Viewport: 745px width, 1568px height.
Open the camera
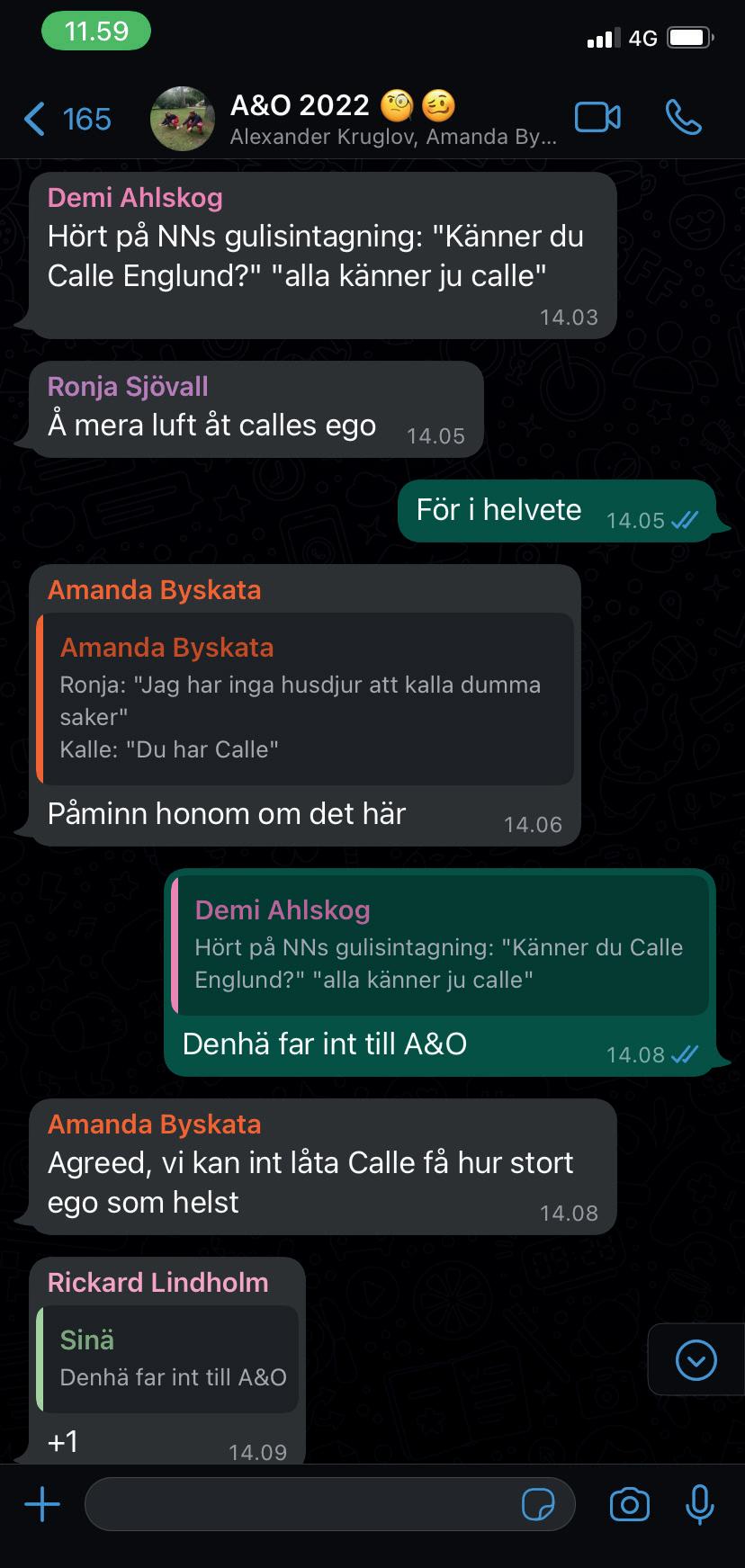click(x=629, y=1503)
